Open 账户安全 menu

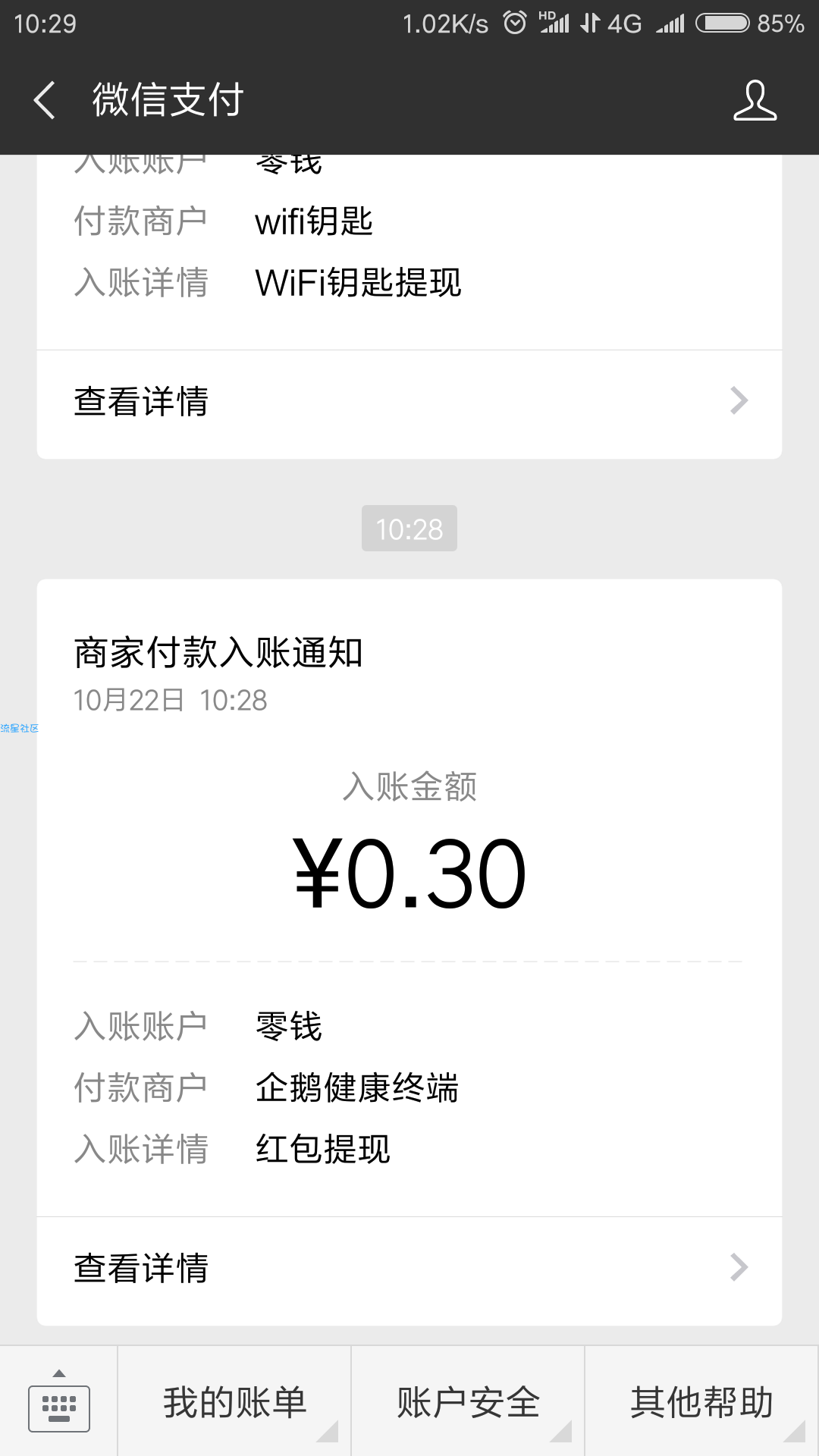(468, 1401)
